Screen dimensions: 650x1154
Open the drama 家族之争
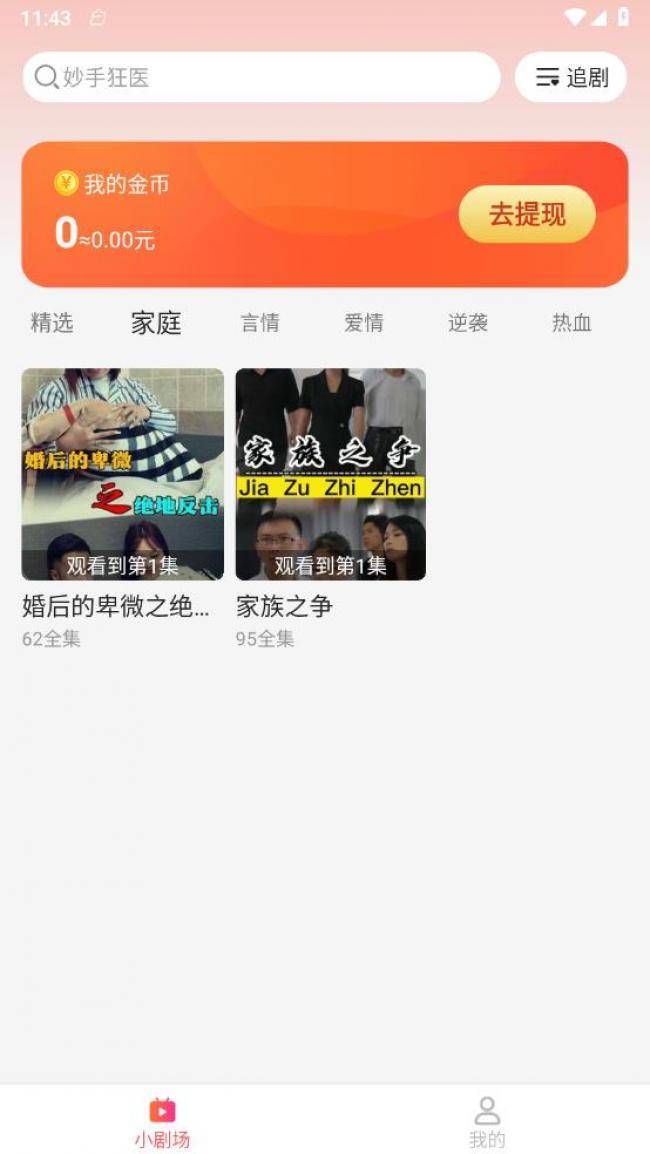[331, 475]
